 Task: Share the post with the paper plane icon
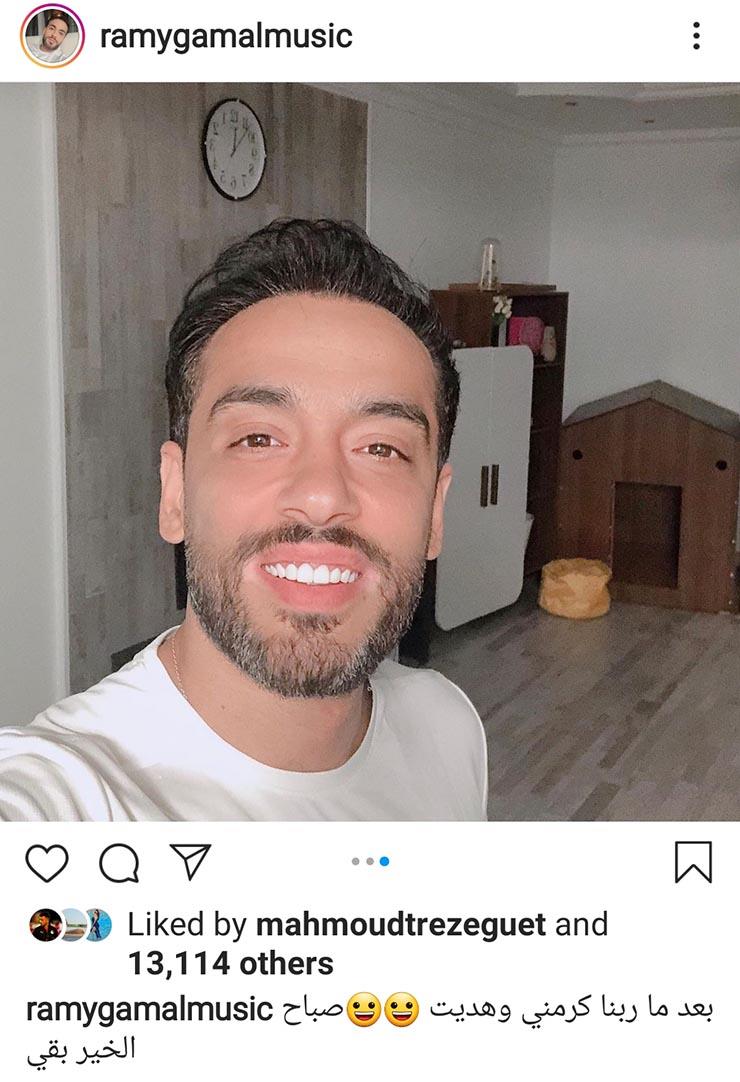(190, 862)
